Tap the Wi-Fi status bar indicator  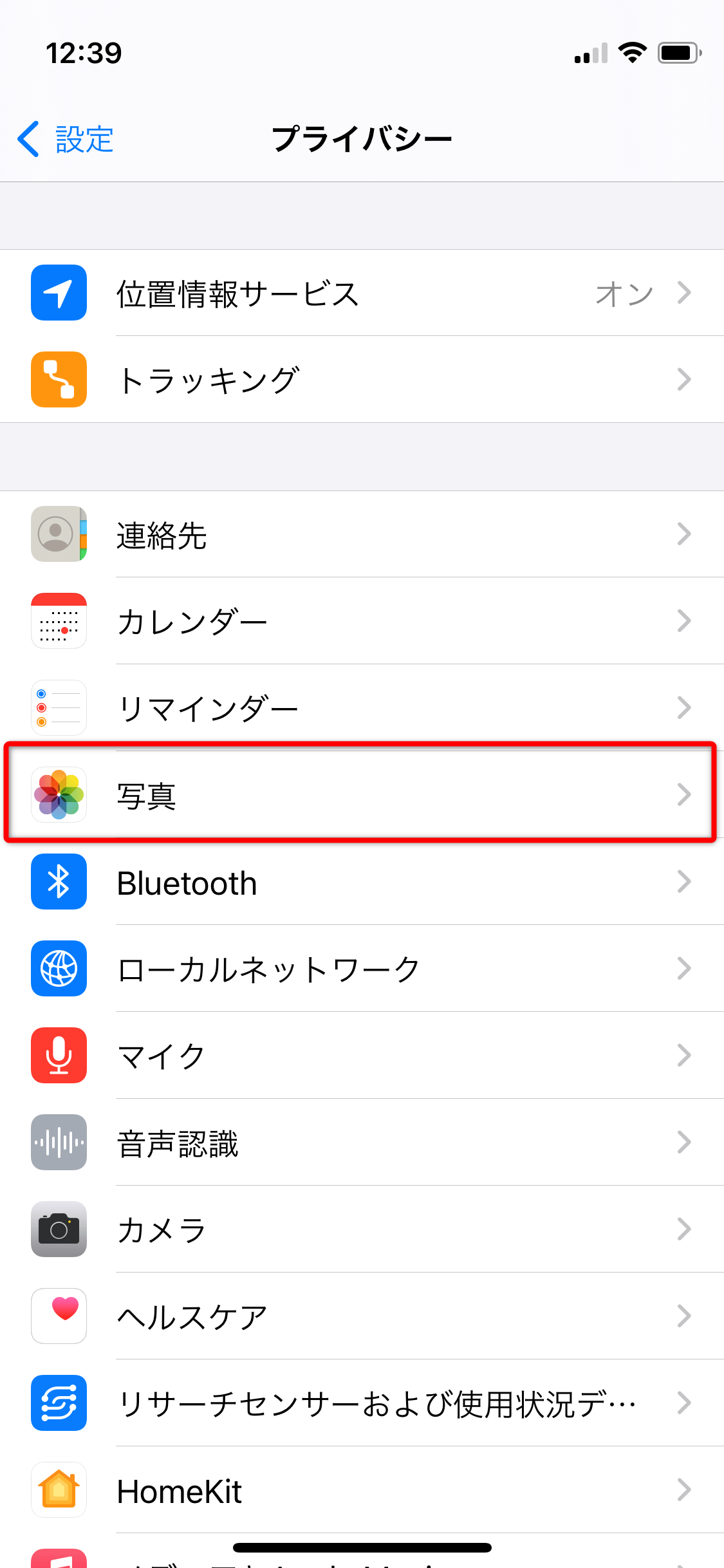point(633,53)
